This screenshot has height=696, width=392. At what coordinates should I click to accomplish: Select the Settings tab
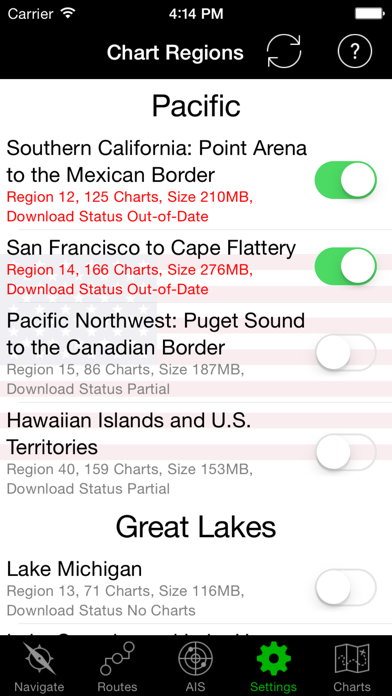click(x=274, y=667)
